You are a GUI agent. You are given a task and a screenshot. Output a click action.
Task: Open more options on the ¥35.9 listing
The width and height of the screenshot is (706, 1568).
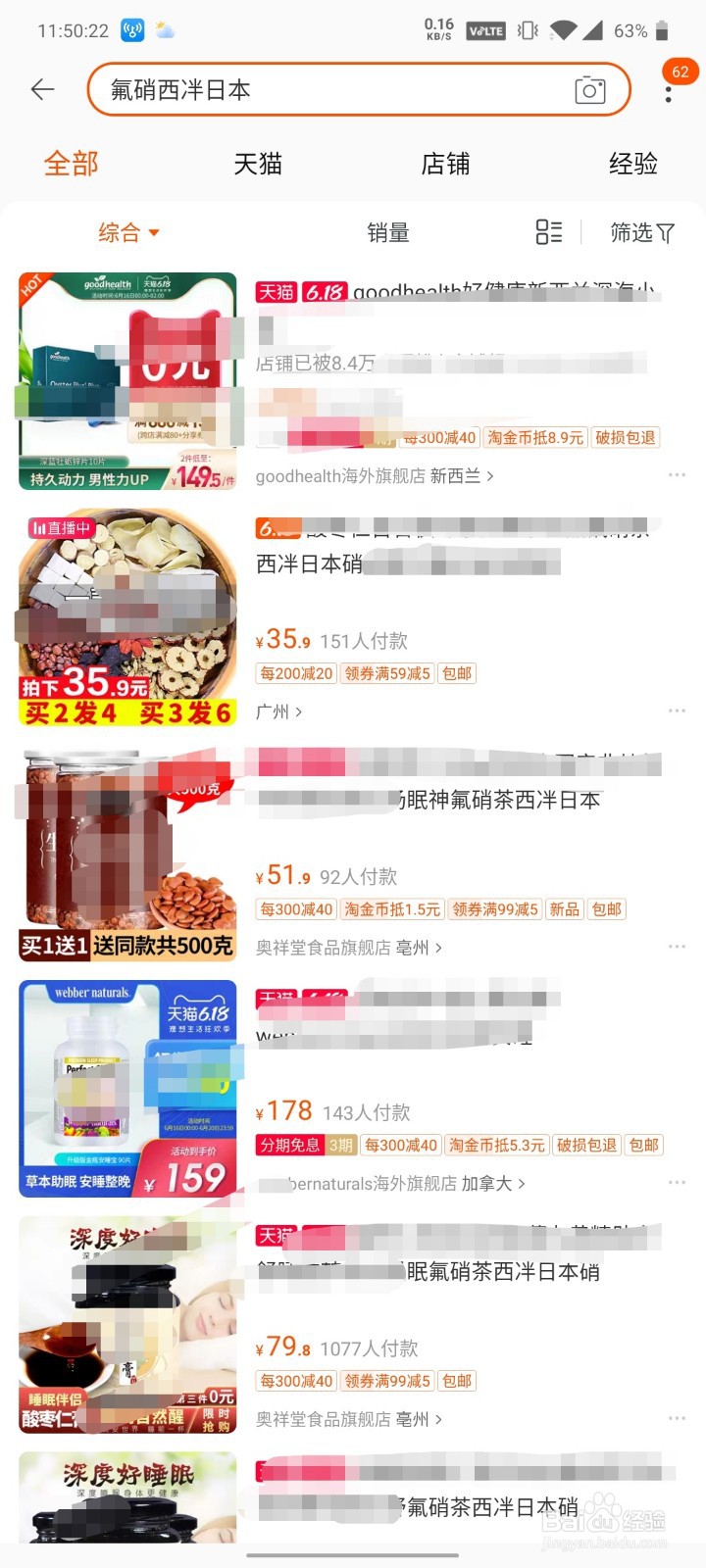677,710
